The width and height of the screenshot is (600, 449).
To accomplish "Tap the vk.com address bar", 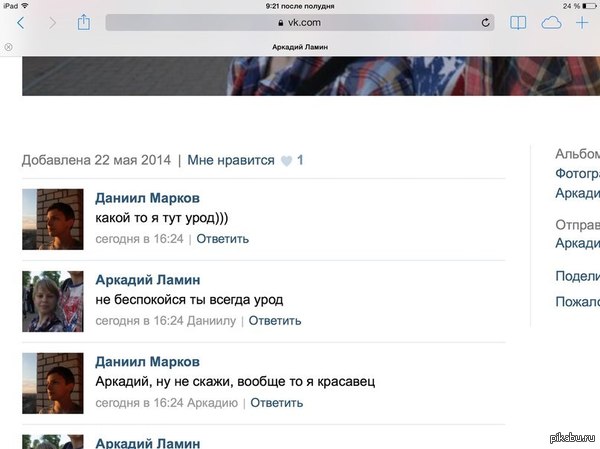I will tap(300, 22).
